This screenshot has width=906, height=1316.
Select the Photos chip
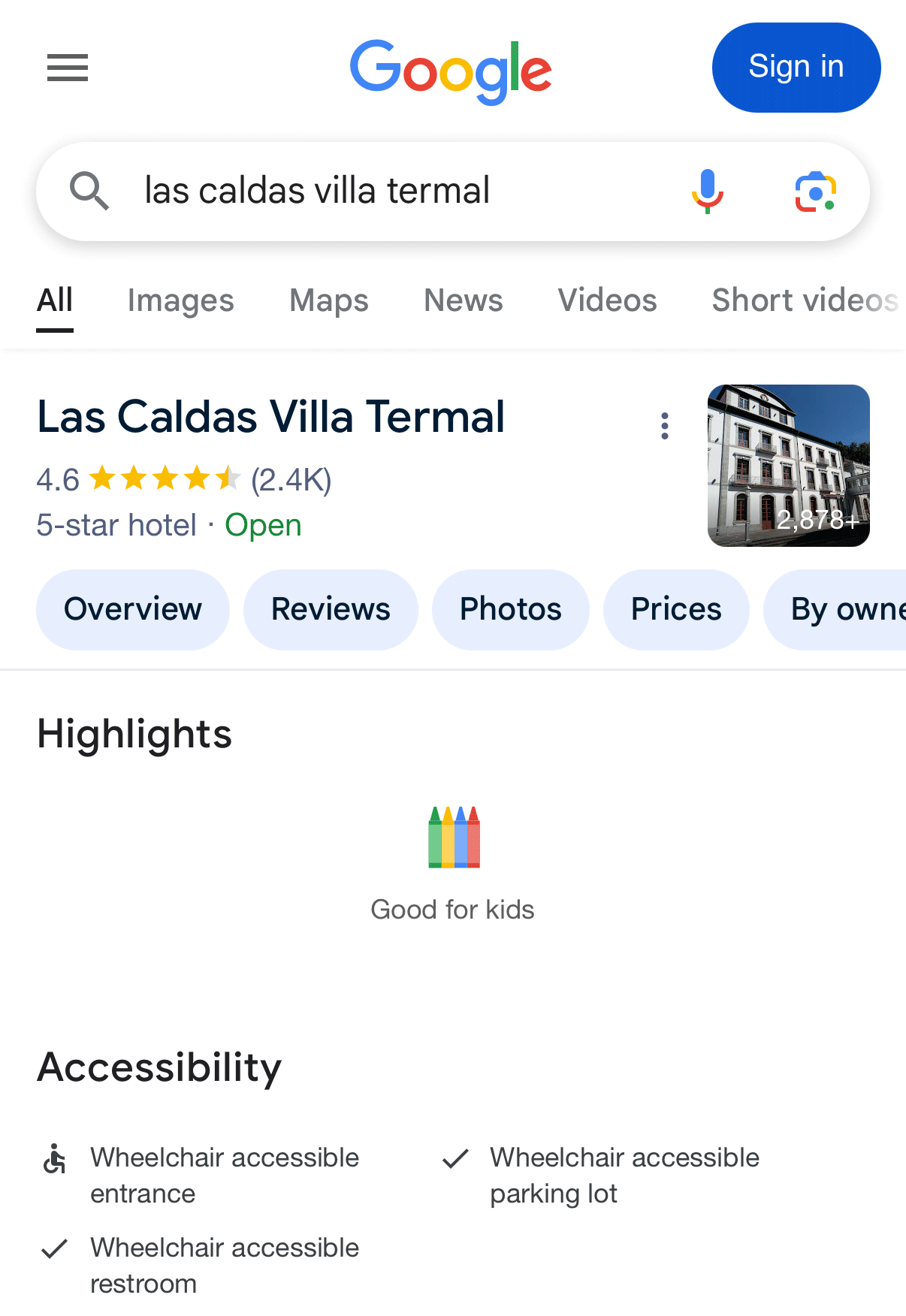click(x=511, y=609)
